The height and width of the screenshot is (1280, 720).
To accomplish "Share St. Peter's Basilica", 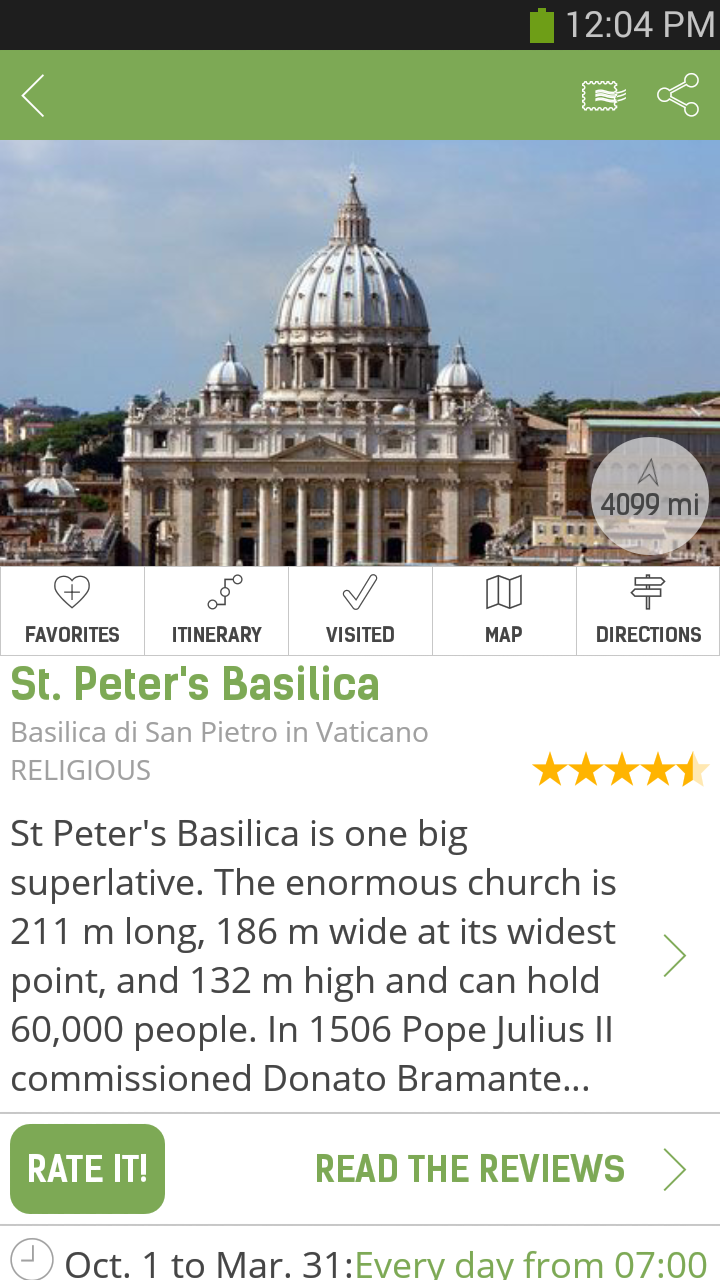I will pyautogui.click(x=677, y=96).
